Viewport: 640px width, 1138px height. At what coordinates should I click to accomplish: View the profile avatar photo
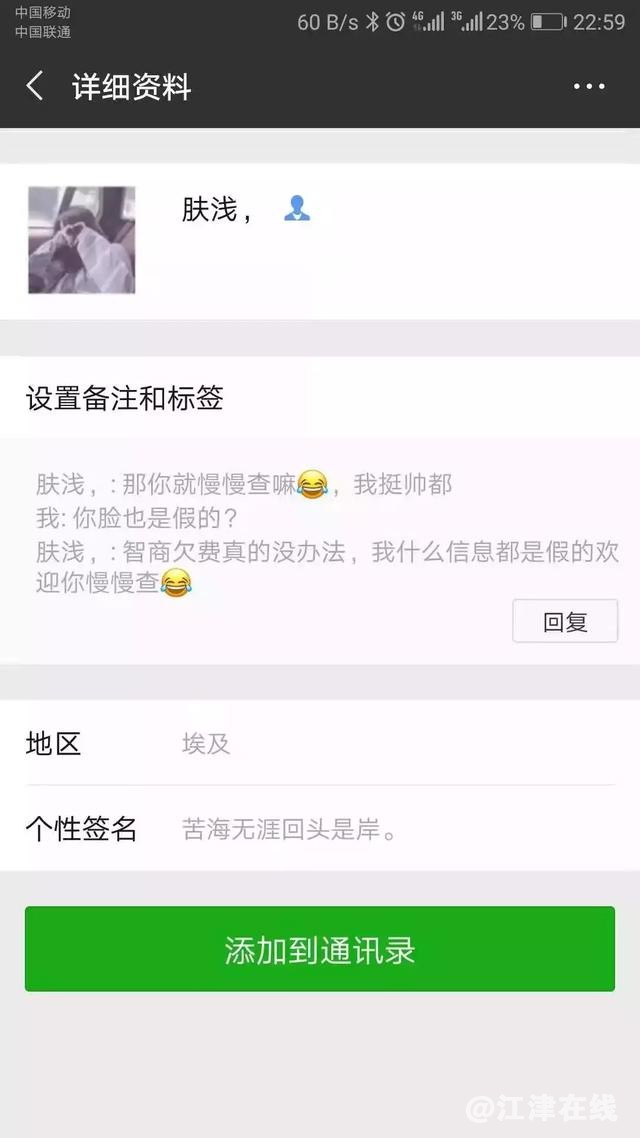tap(82, 240)
